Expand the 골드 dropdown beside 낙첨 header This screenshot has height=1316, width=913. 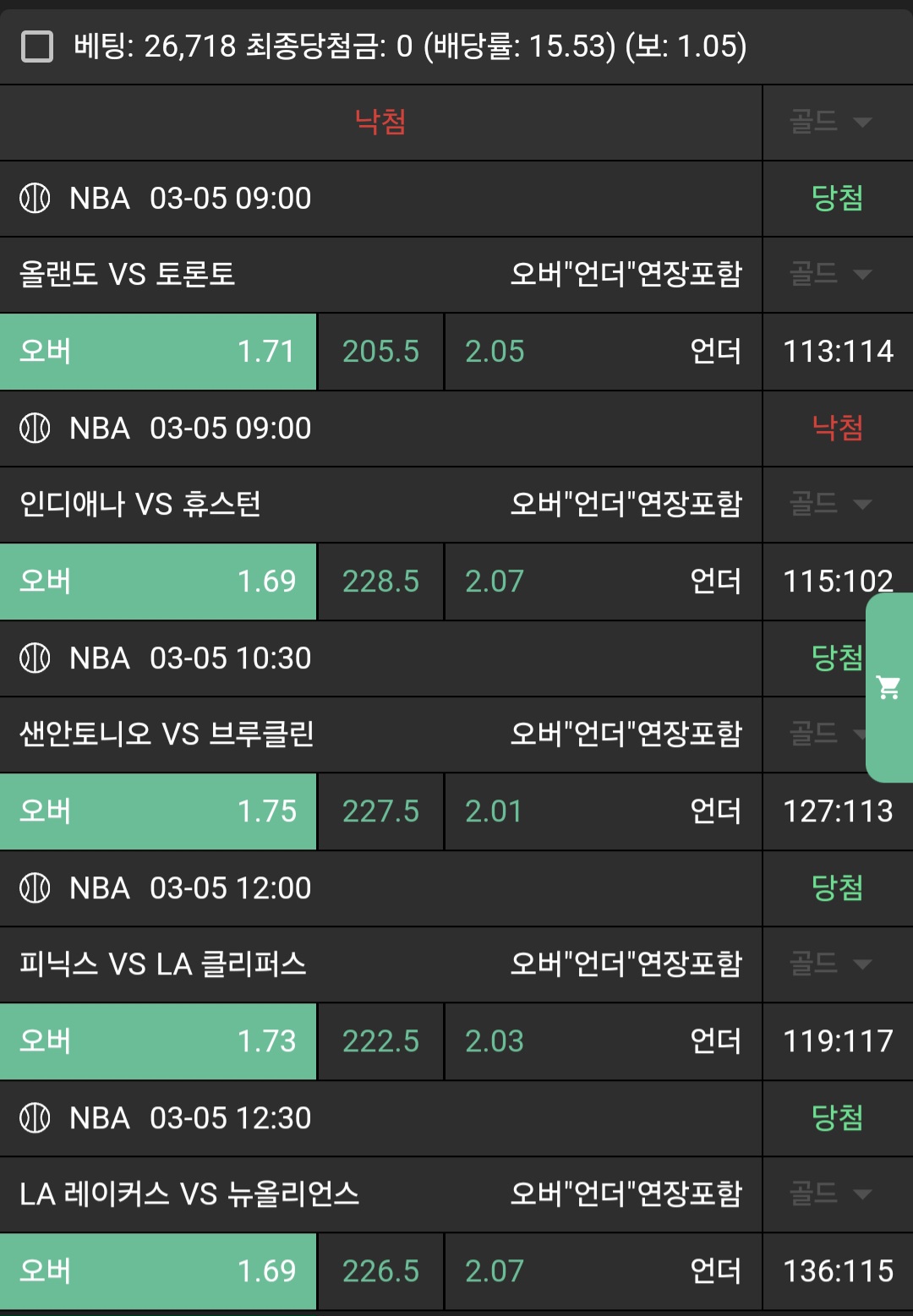tap(829, 123)
